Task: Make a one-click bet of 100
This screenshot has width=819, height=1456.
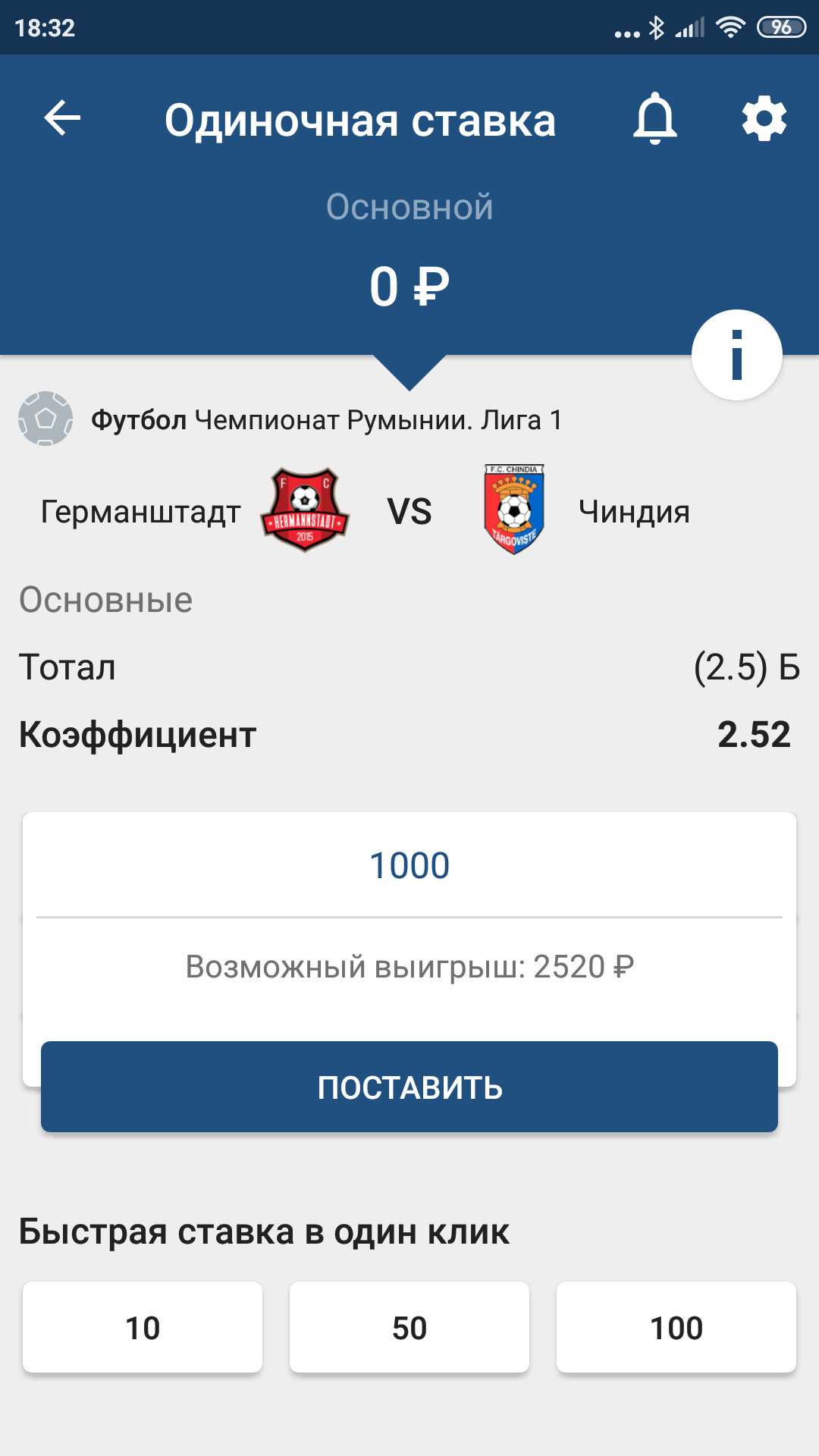Action: pos(676,1327)
